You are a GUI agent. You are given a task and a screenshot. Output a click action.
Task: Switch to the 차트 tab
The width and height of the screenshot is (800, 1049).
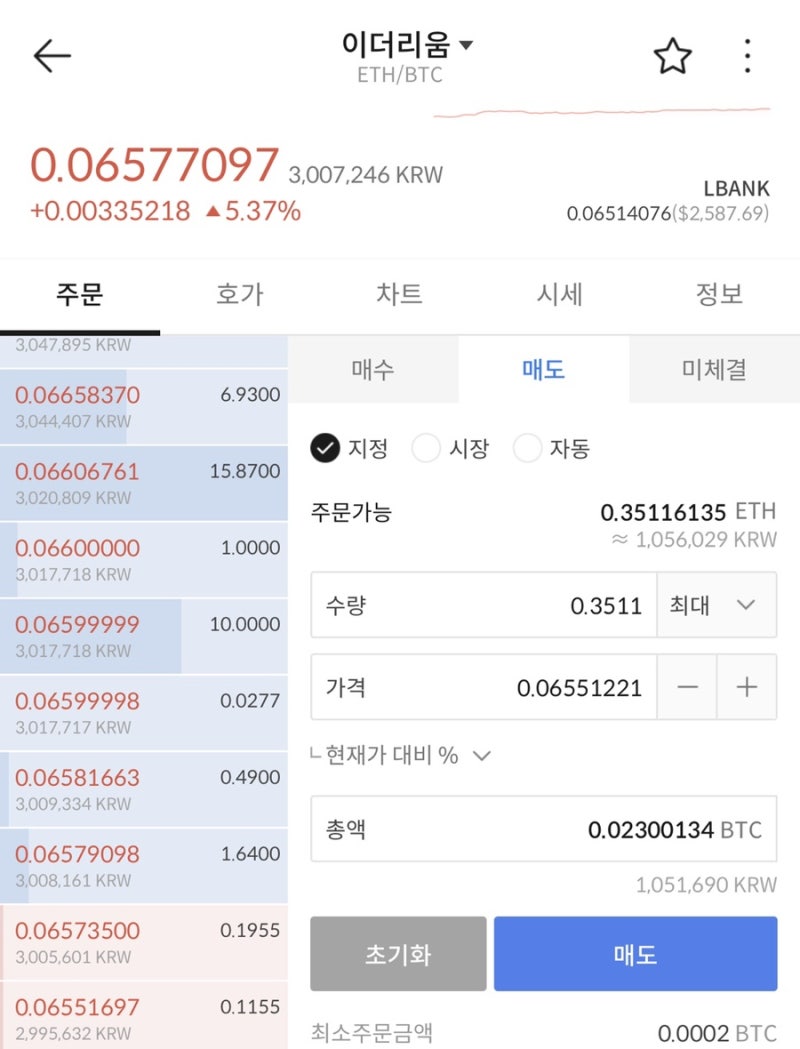(400, 294)
